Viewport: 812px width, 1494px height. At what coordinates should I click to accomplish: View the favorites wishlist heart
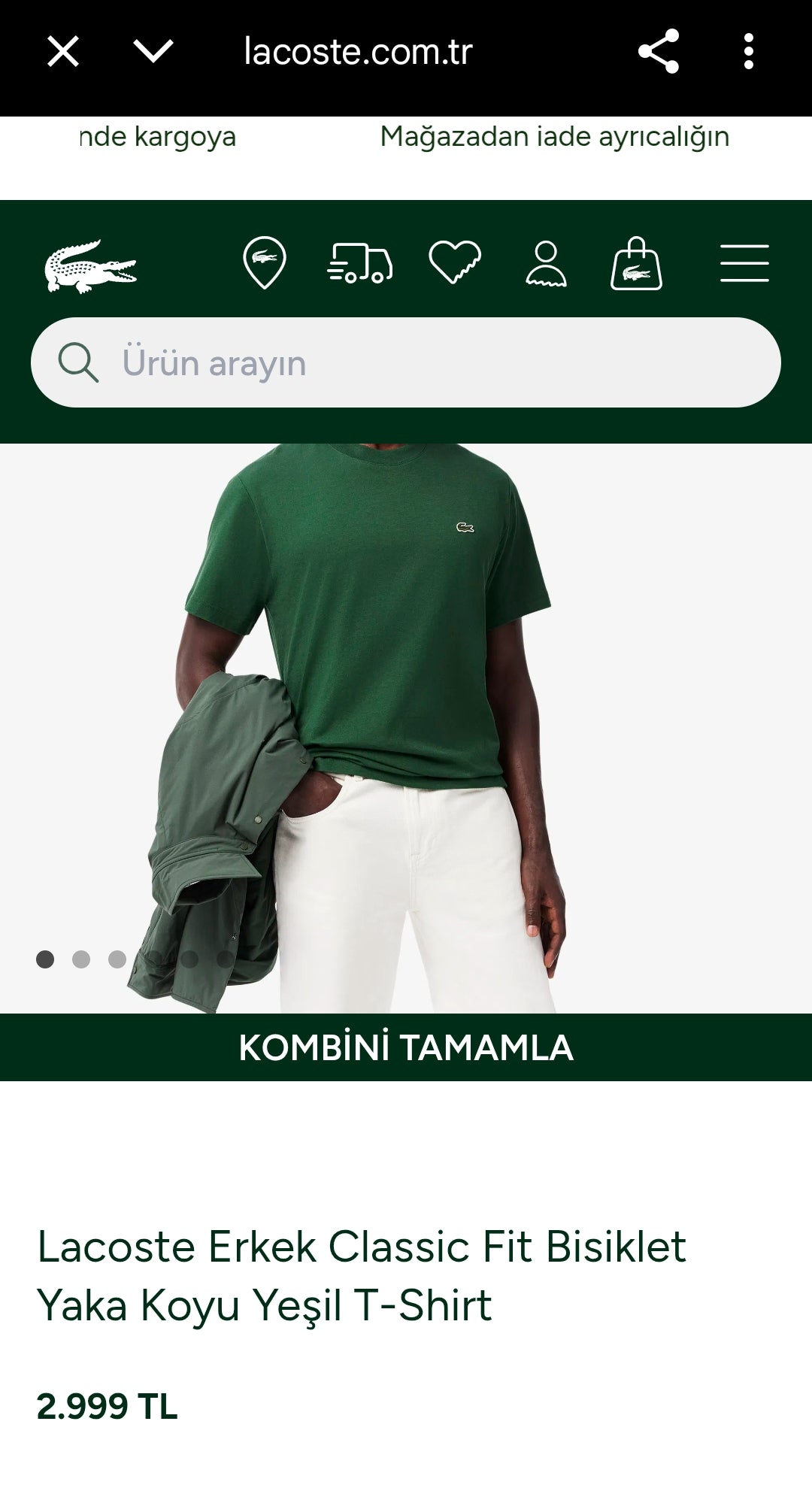[455, 262]
